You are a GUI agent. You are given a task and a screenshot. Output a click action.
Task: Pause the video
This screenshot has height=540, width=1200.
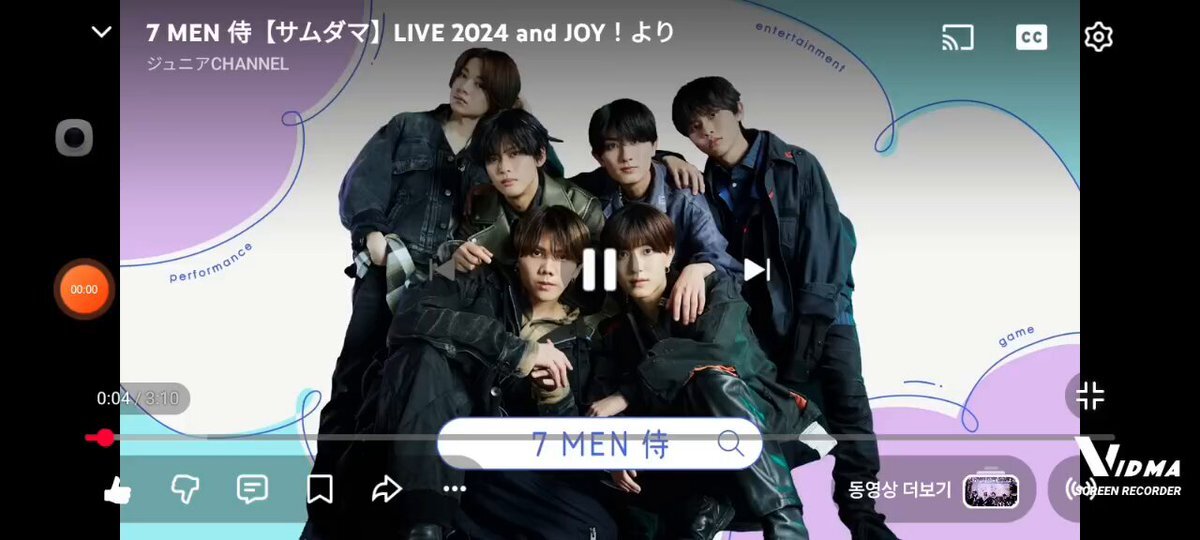(x=599, y=270)
